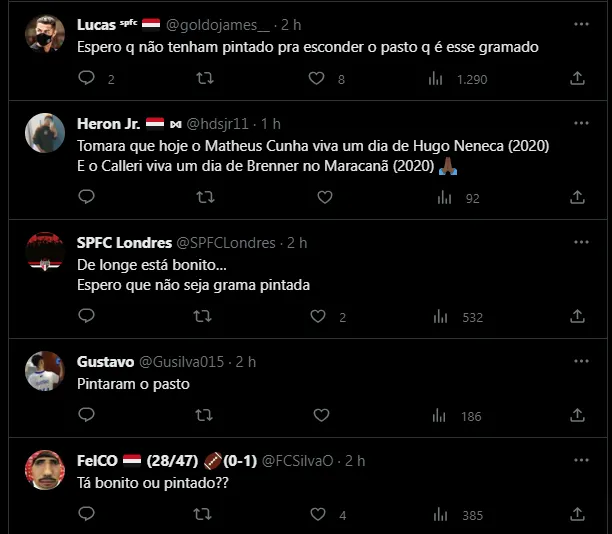Viewport: 612px width, 534px height.
Task: Like SPFC Londres tweet
Action: click(x=317, y=316)
